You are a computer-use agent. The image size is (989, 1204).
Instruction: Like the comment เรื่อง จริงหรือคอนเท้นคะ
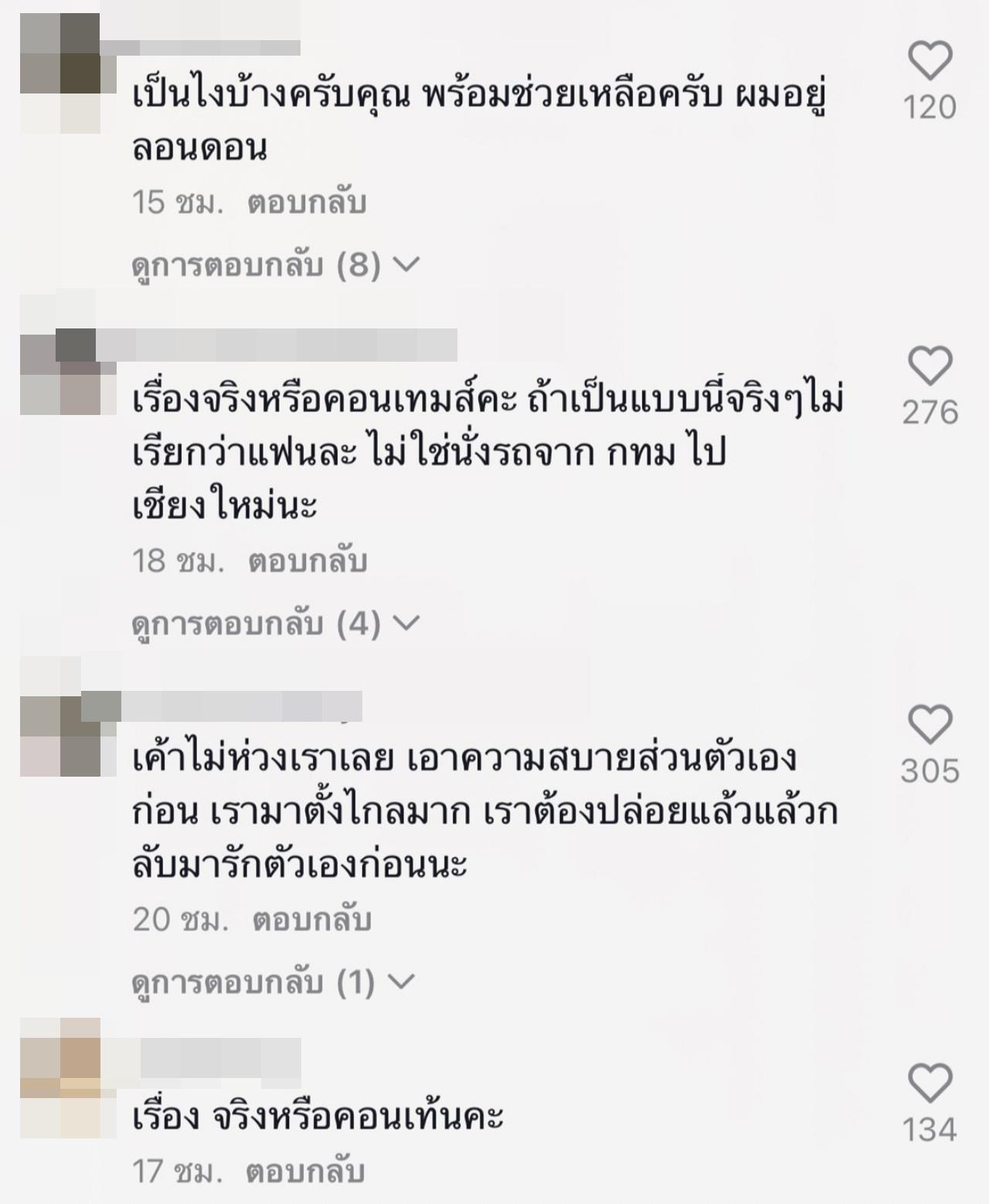click(930, 1083)
